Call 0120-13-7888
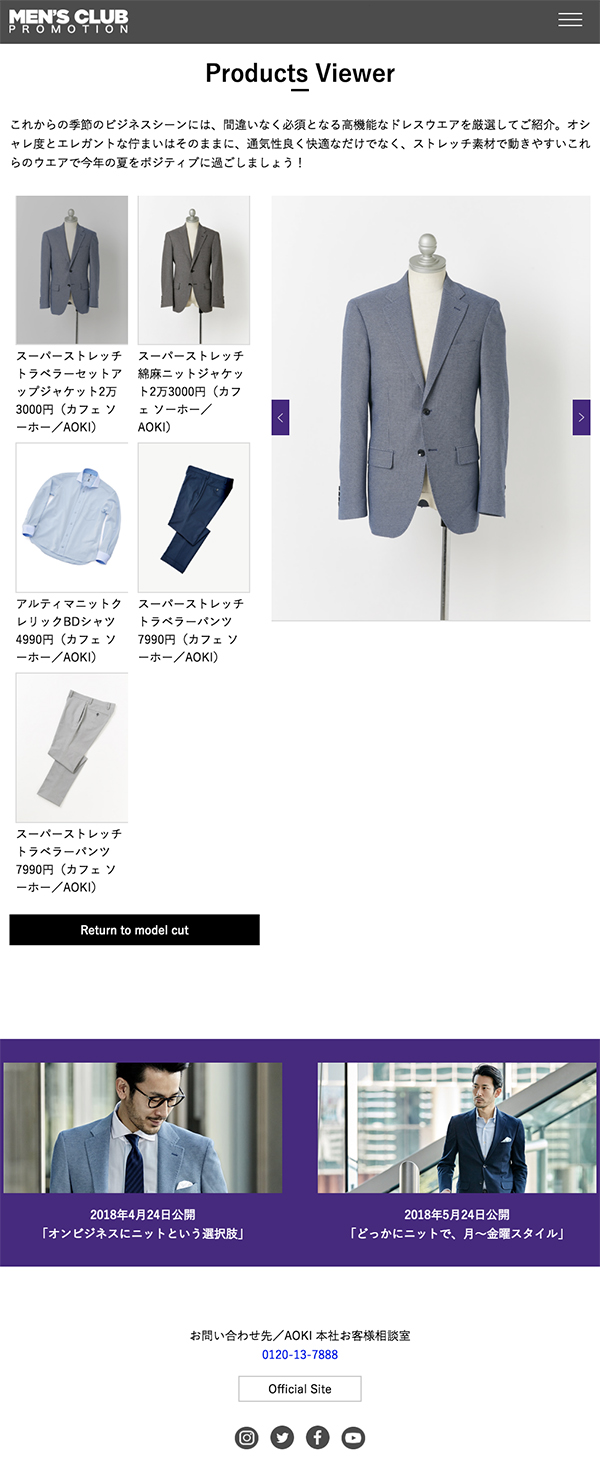Viewport: 600px width, 1473px height. (300, 1355)
